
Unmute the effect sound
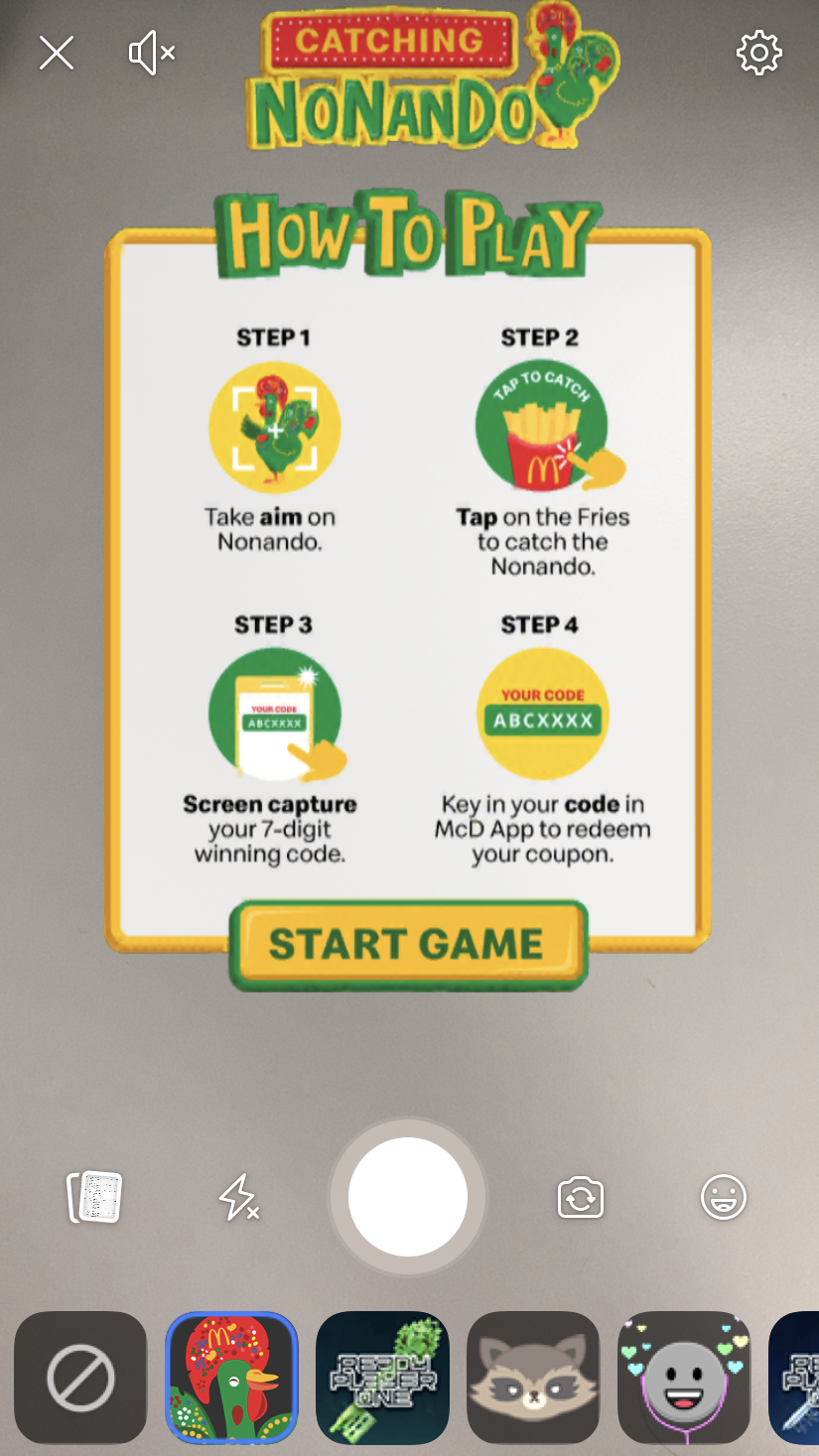pos(152,53)
